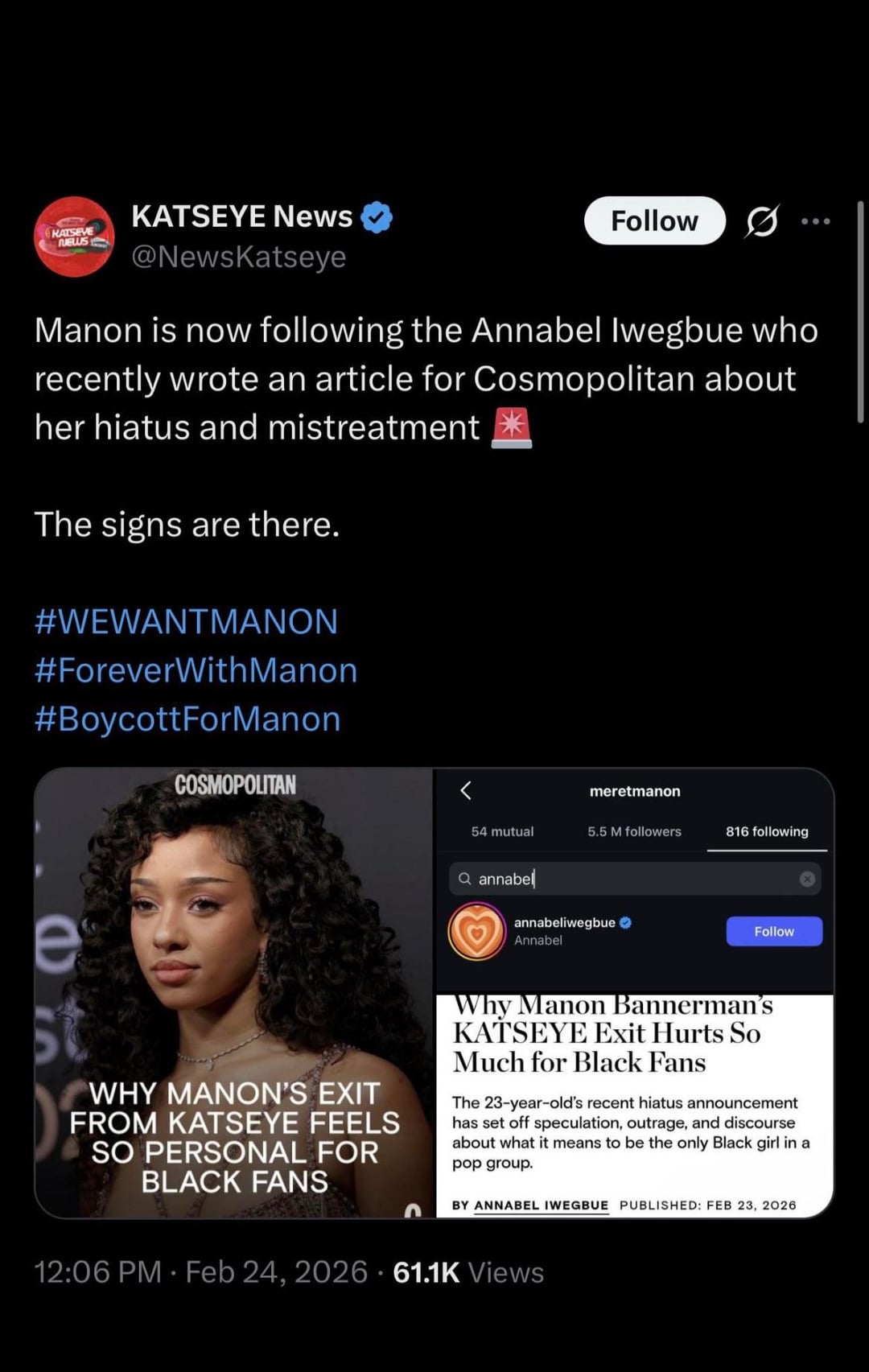Visit the @NewsKatseye handle
This screenshot has width=869, height=1372.
point(238,257)
